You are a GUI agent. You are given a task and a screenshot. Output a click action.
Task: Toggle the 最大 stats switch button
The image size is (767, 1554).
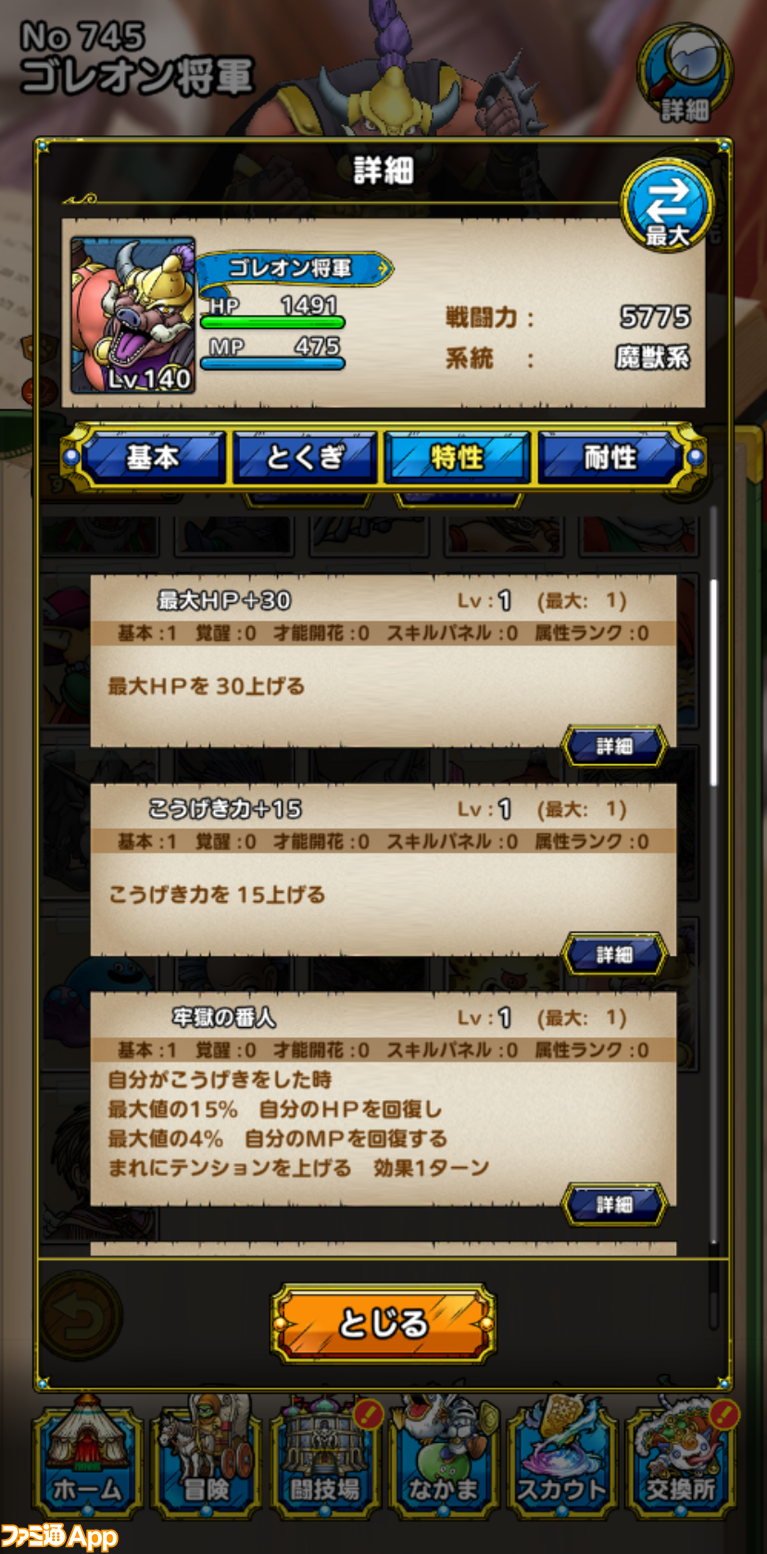(667, 205)
